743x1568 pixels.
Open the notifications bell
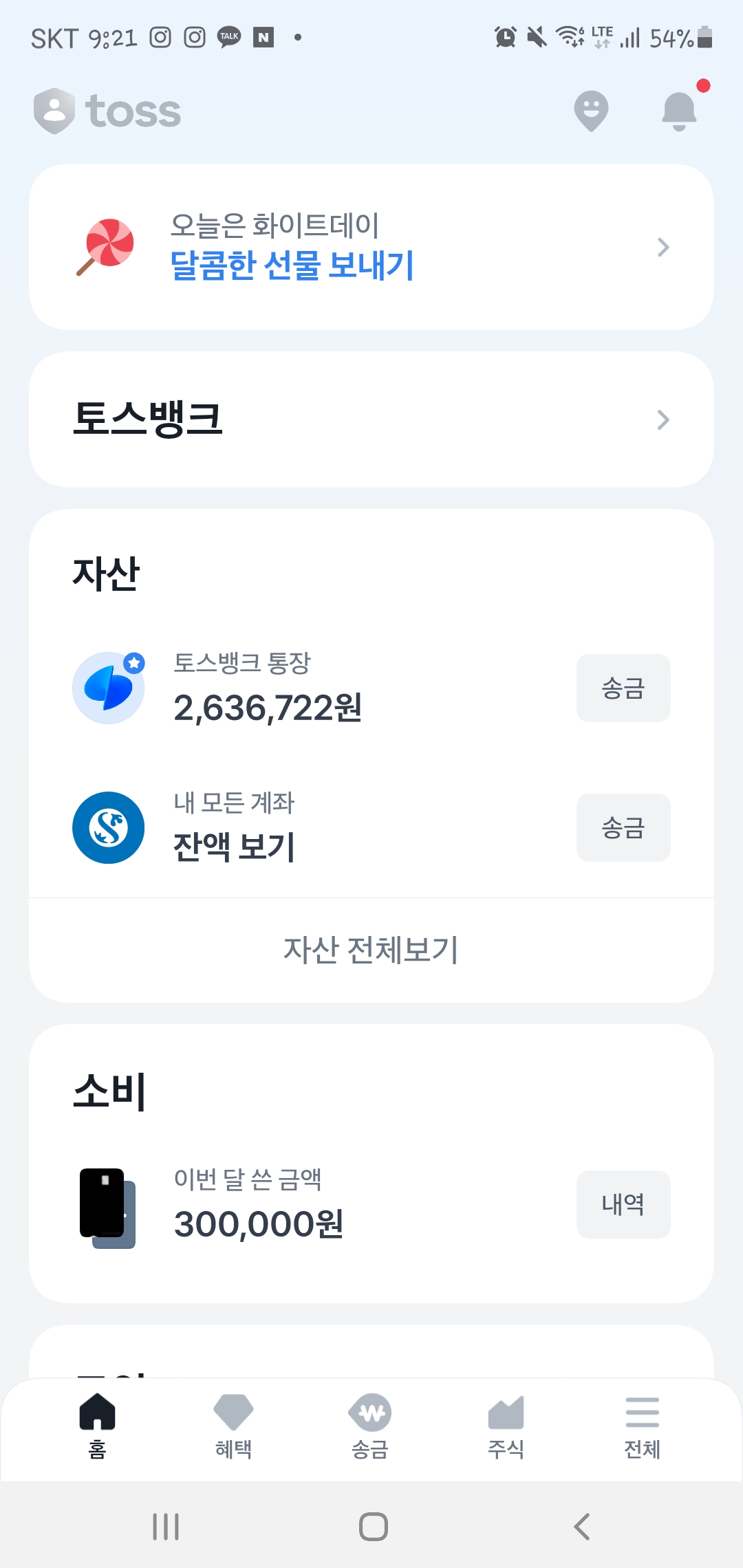(680, 110)
